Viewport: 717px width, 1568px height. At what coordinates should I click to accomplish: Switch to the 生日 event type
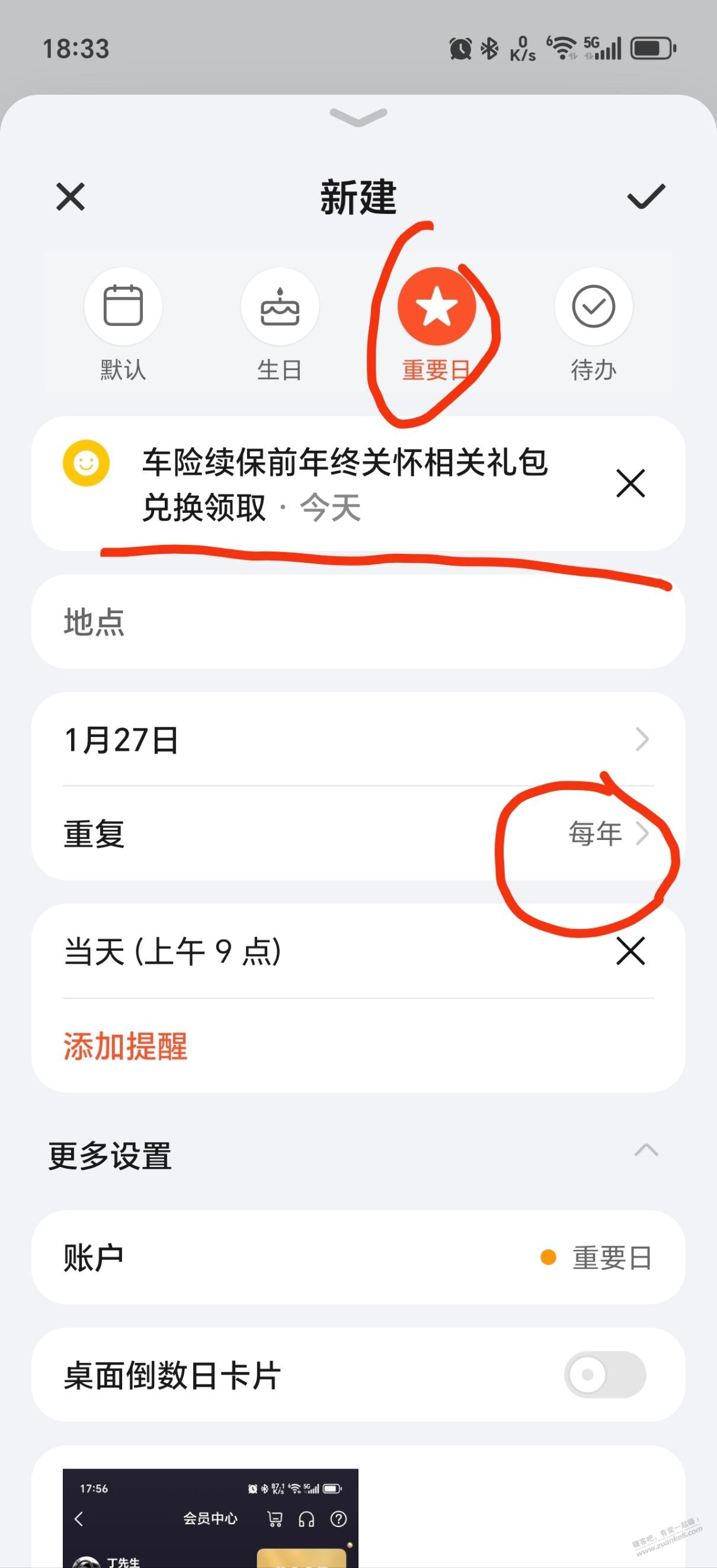[x=279, y=306]
